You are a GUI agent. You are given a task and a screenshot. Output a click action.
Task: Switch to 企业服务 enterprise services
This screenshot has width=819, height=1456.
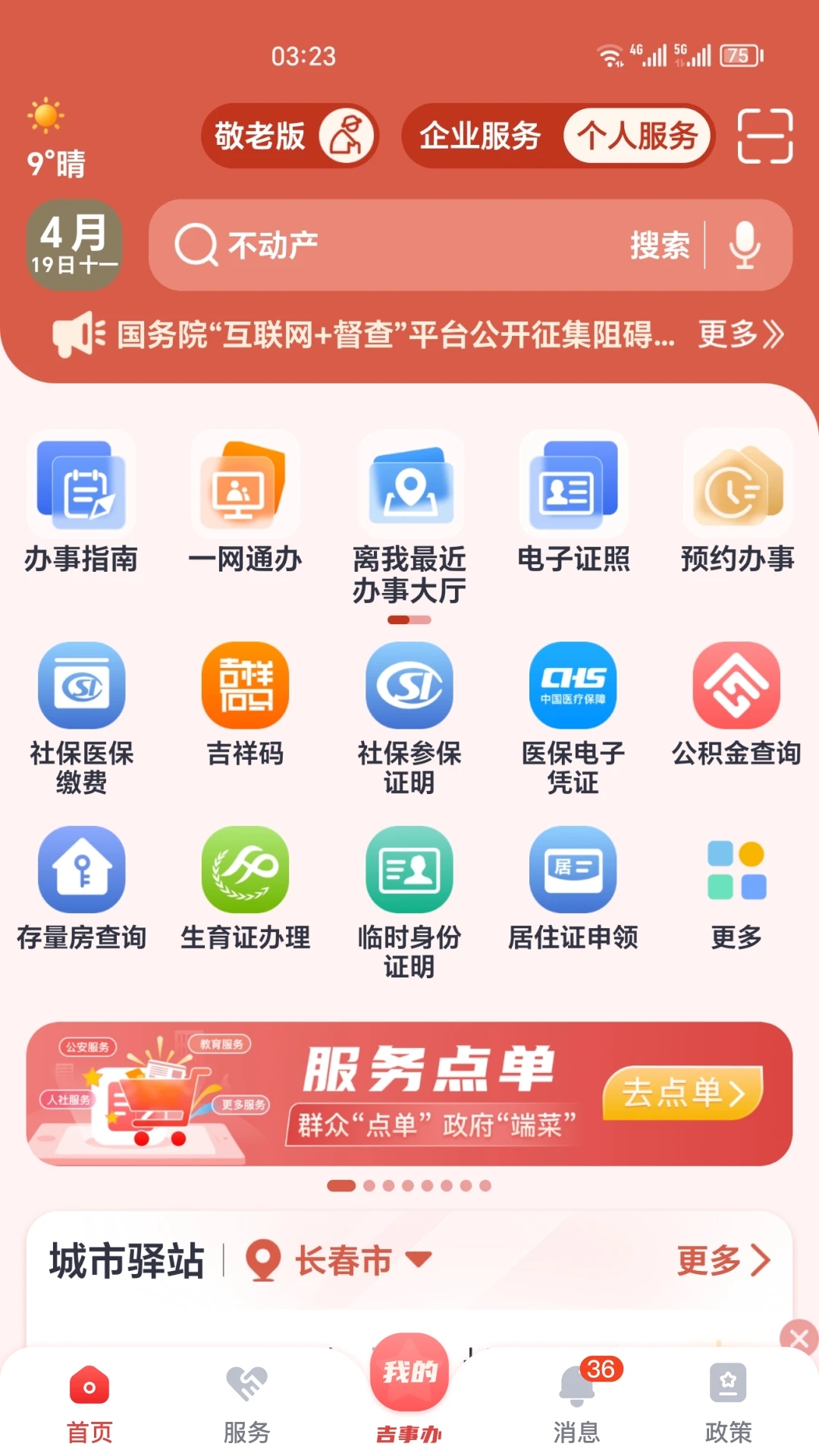pos(480,136)
